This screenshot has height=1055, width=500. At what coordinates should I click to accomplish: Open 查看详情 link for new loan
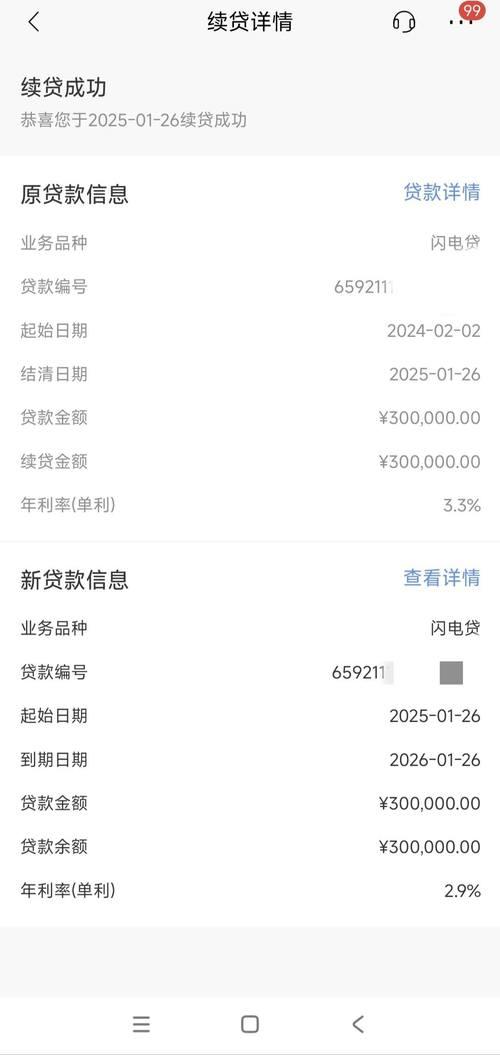tap(441, 577)
